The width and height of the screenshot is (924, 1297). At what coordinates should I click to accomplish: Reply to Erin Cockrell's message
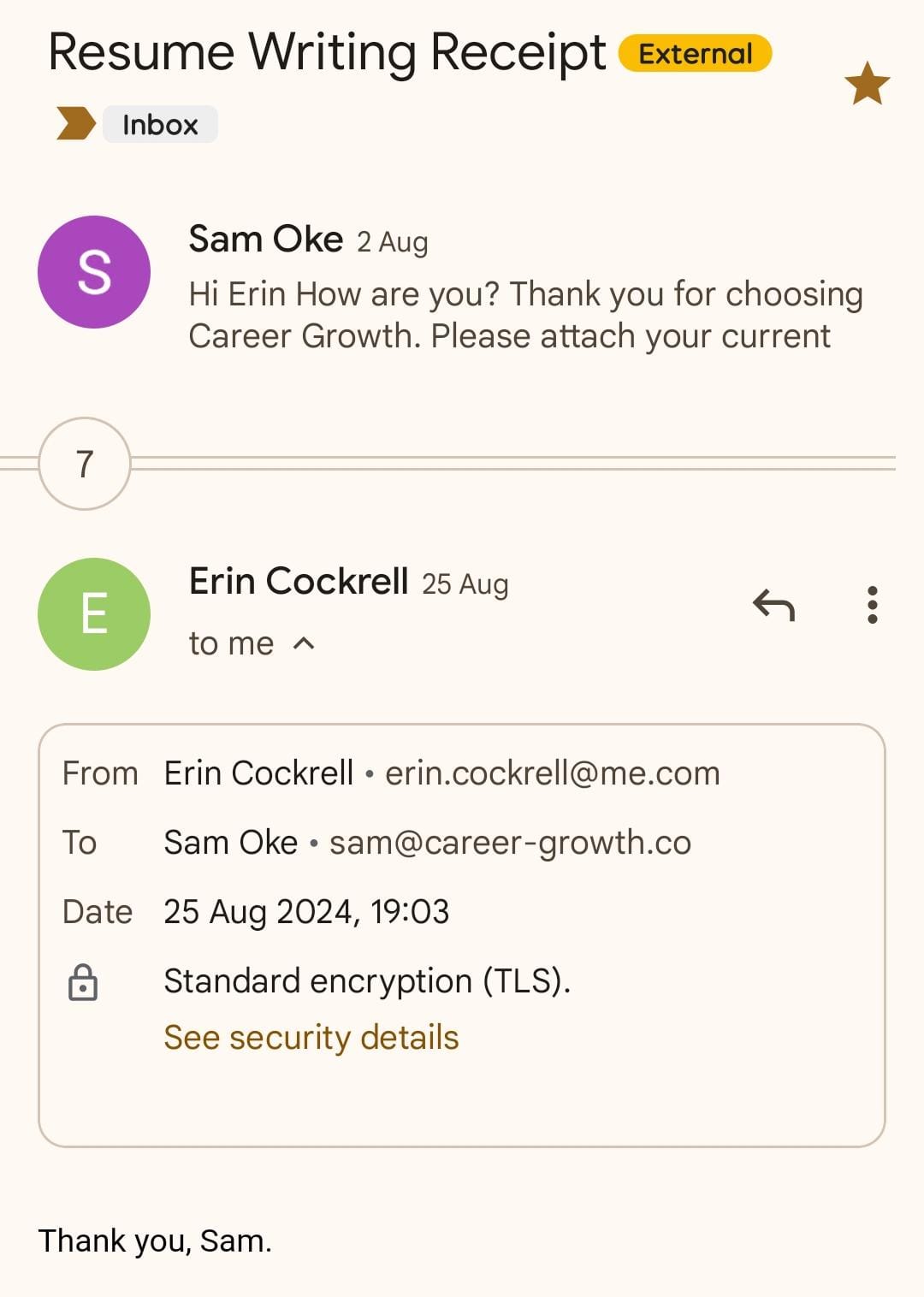[773, 605]
